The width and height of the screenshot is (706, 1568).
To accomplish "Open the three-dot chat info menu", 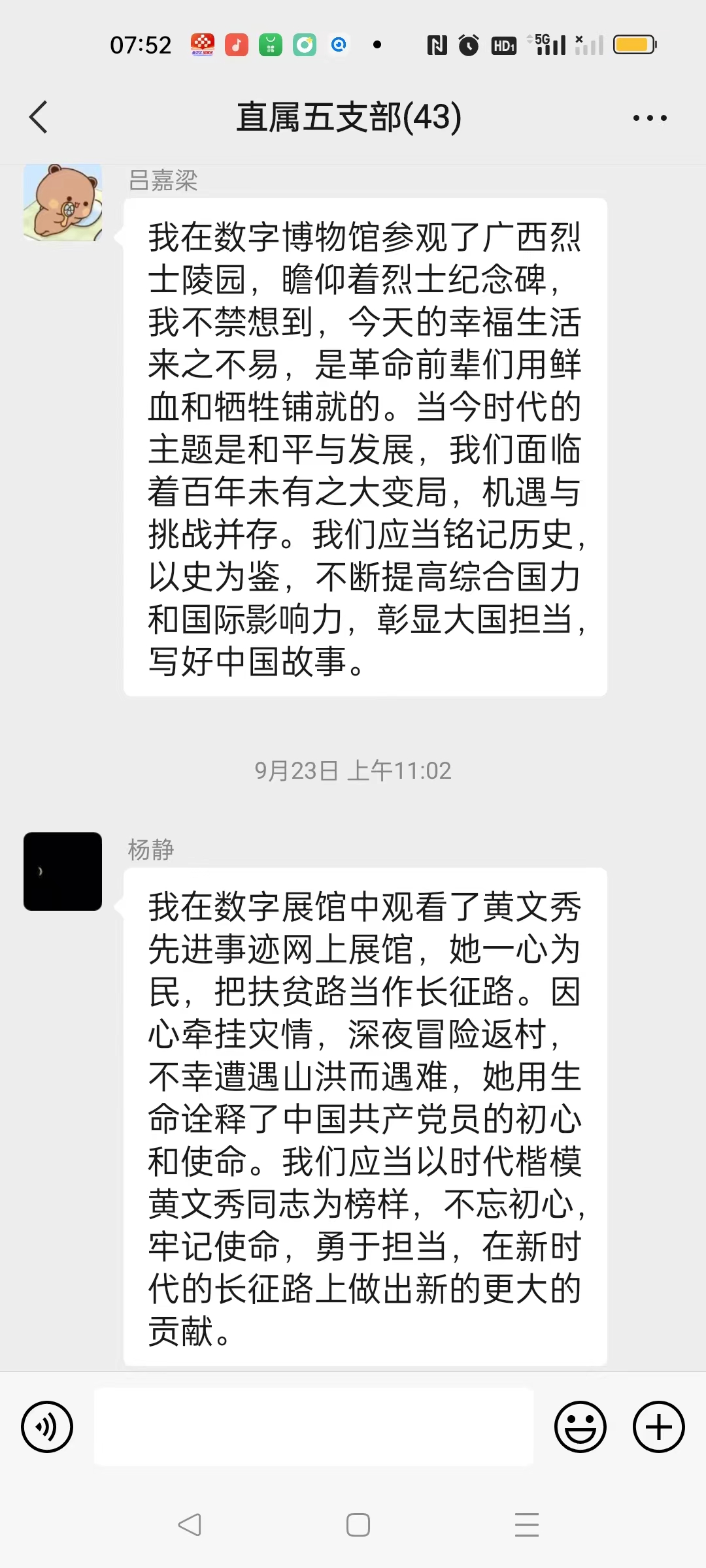I will [650, 118].
